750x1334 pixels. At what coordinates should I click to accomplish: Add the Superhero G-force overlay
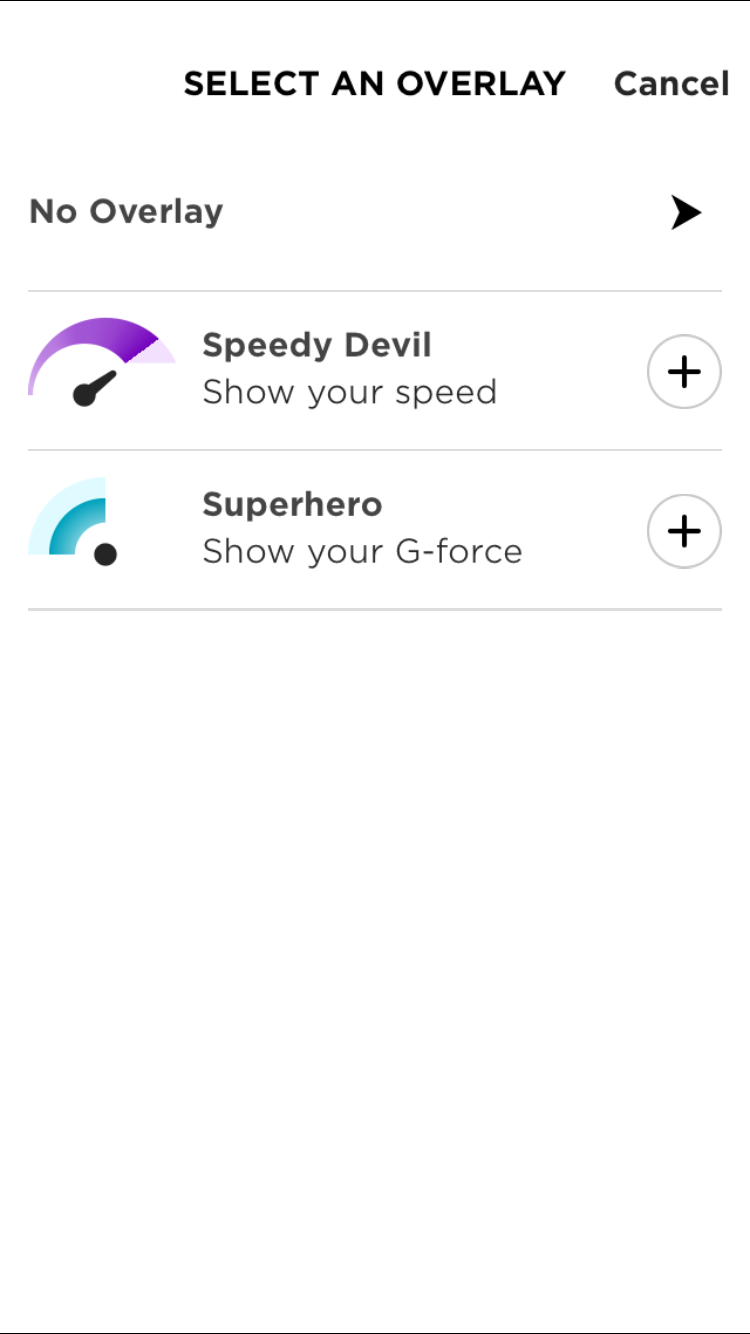coord(684,531)
